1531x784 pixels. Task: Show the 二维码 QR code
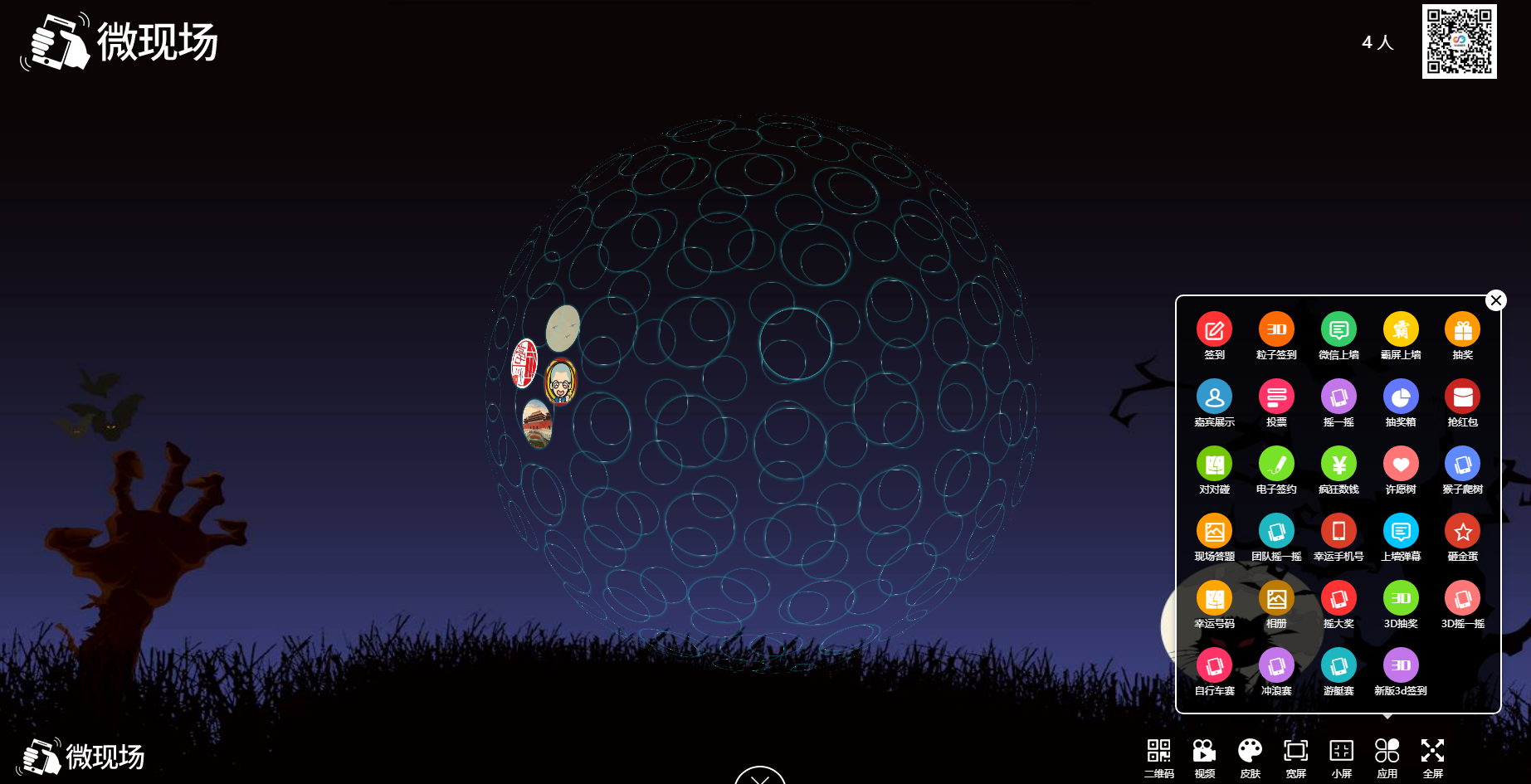(1158, 757)
